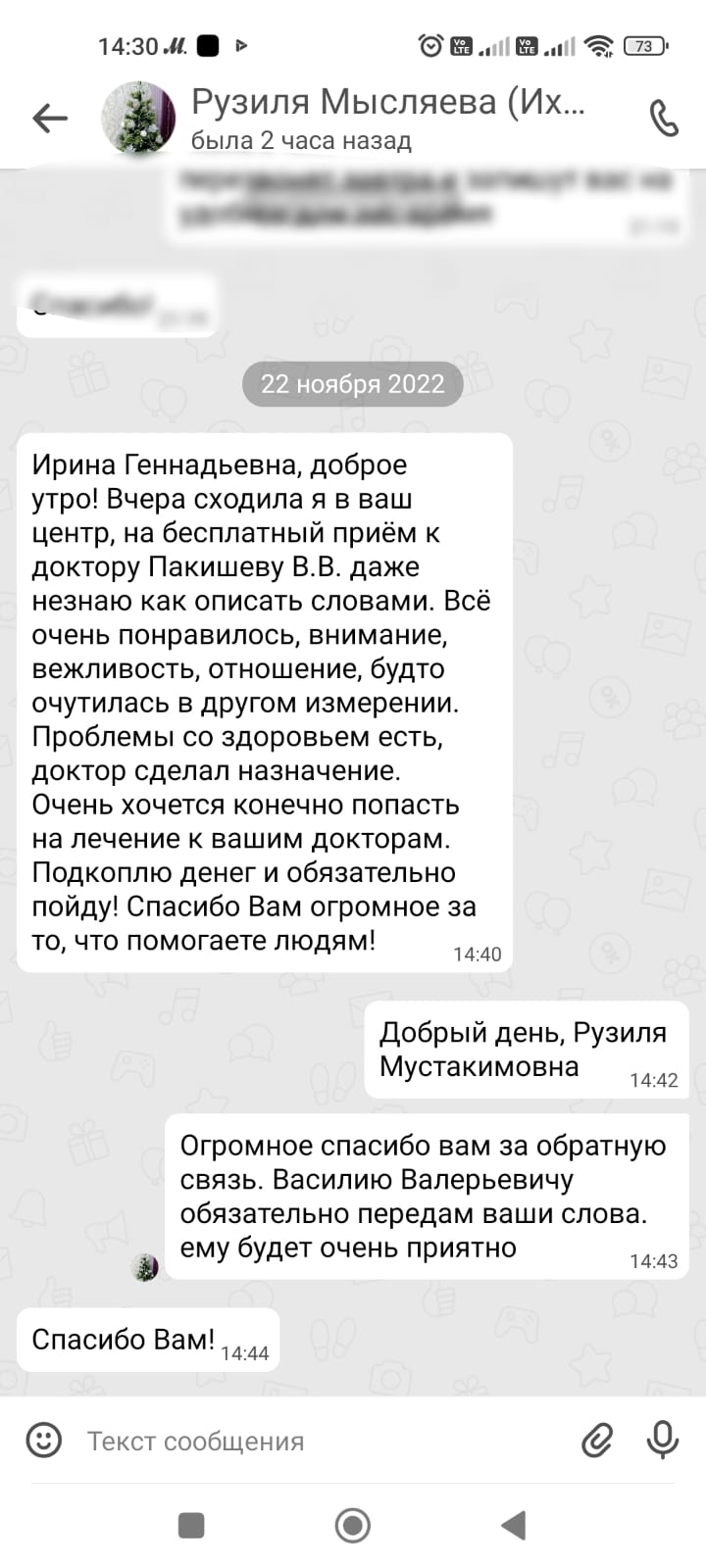Screen dimensions: 706x1568
Task: Go to the home screen
Action: [353, 1525]
